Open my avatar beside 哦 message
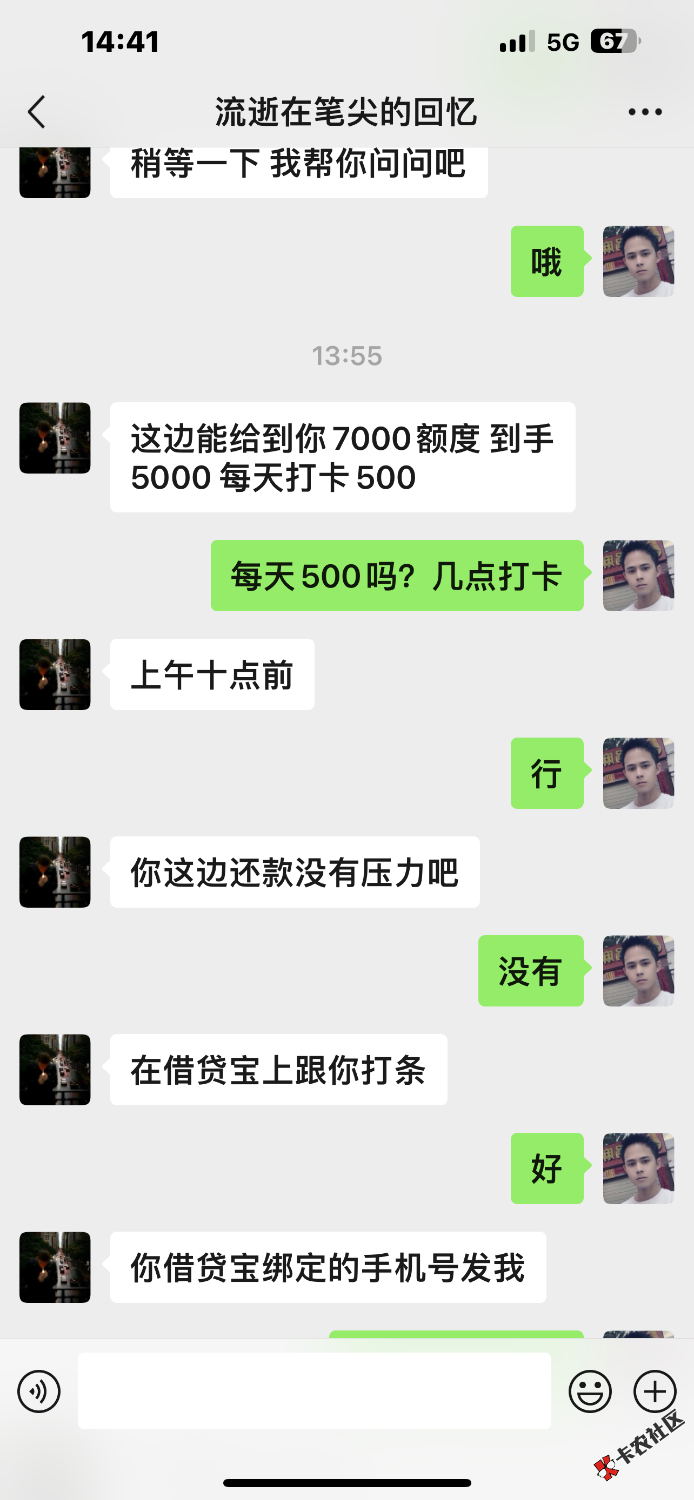The image size is (694, 1500). click(x=638, y=262)
